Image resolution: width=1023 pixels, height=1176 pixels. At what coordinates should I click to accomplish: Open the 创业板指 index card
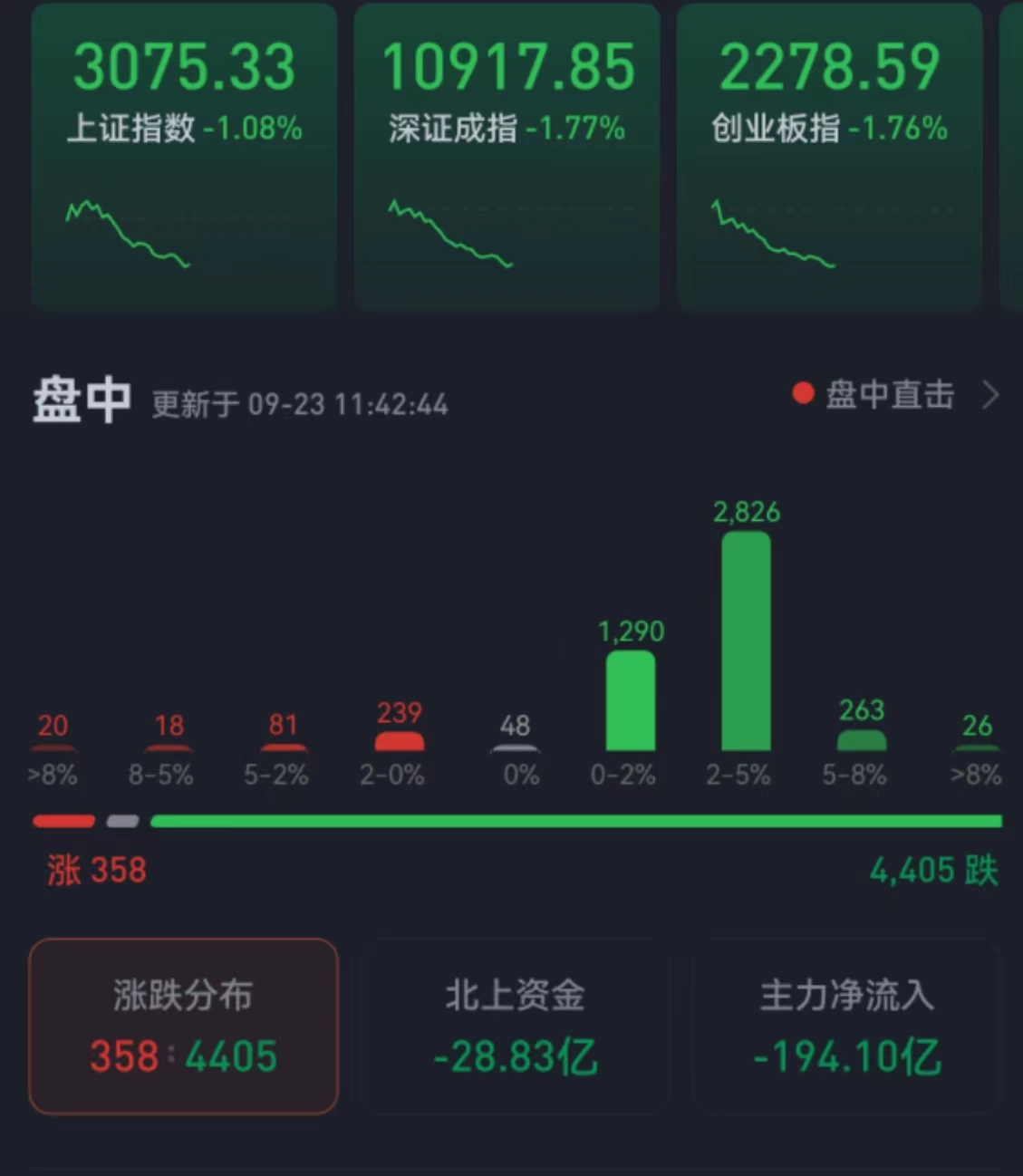coord(829,154)
